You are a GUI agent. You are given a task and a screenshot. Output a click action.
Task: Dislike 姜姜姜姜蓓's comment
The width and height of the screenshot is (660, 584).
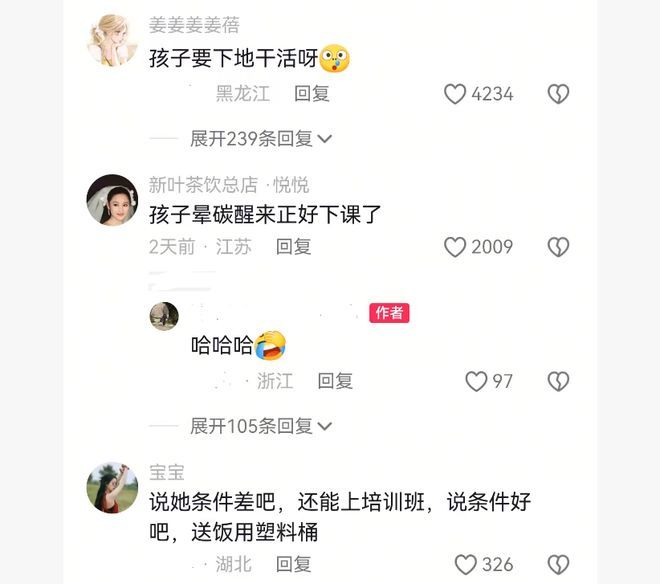click(x=558, y=94)
